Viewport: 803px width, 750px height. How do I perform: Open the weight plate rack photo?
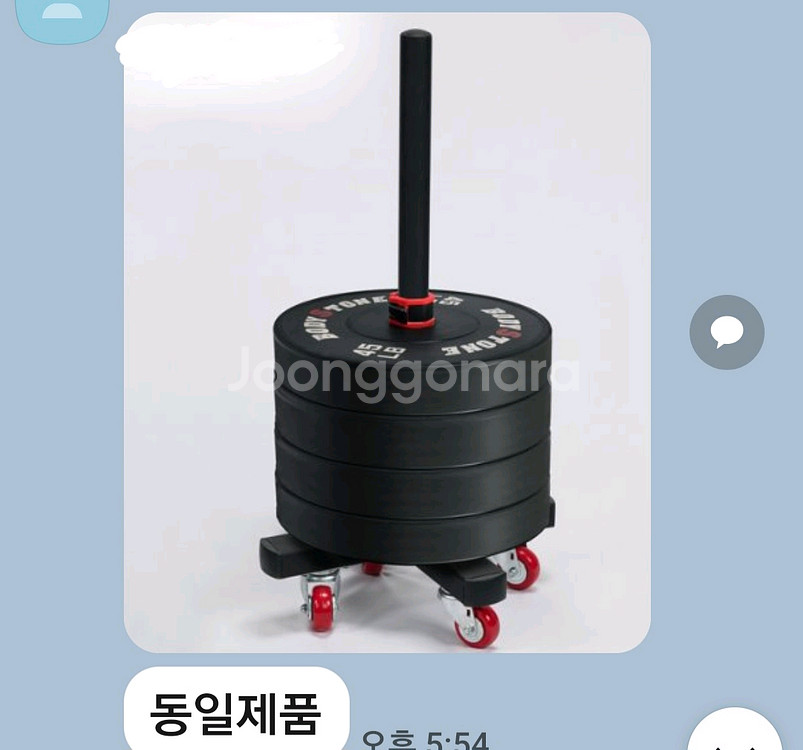387,333
